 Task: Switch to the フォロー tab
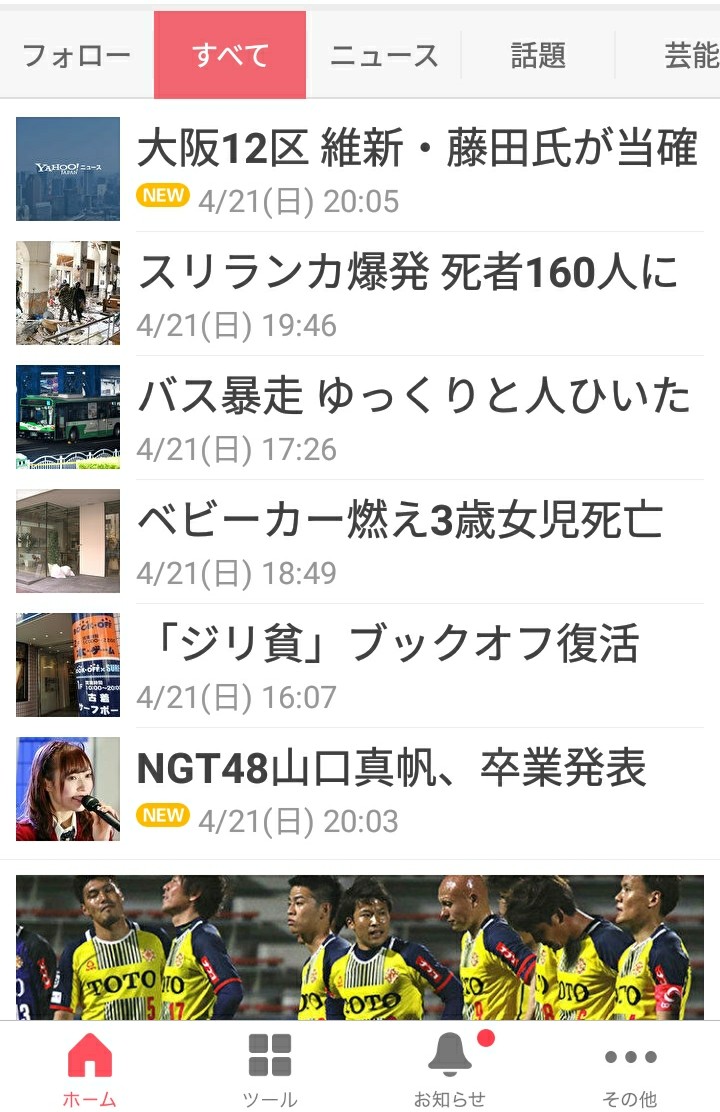(76, 55)
